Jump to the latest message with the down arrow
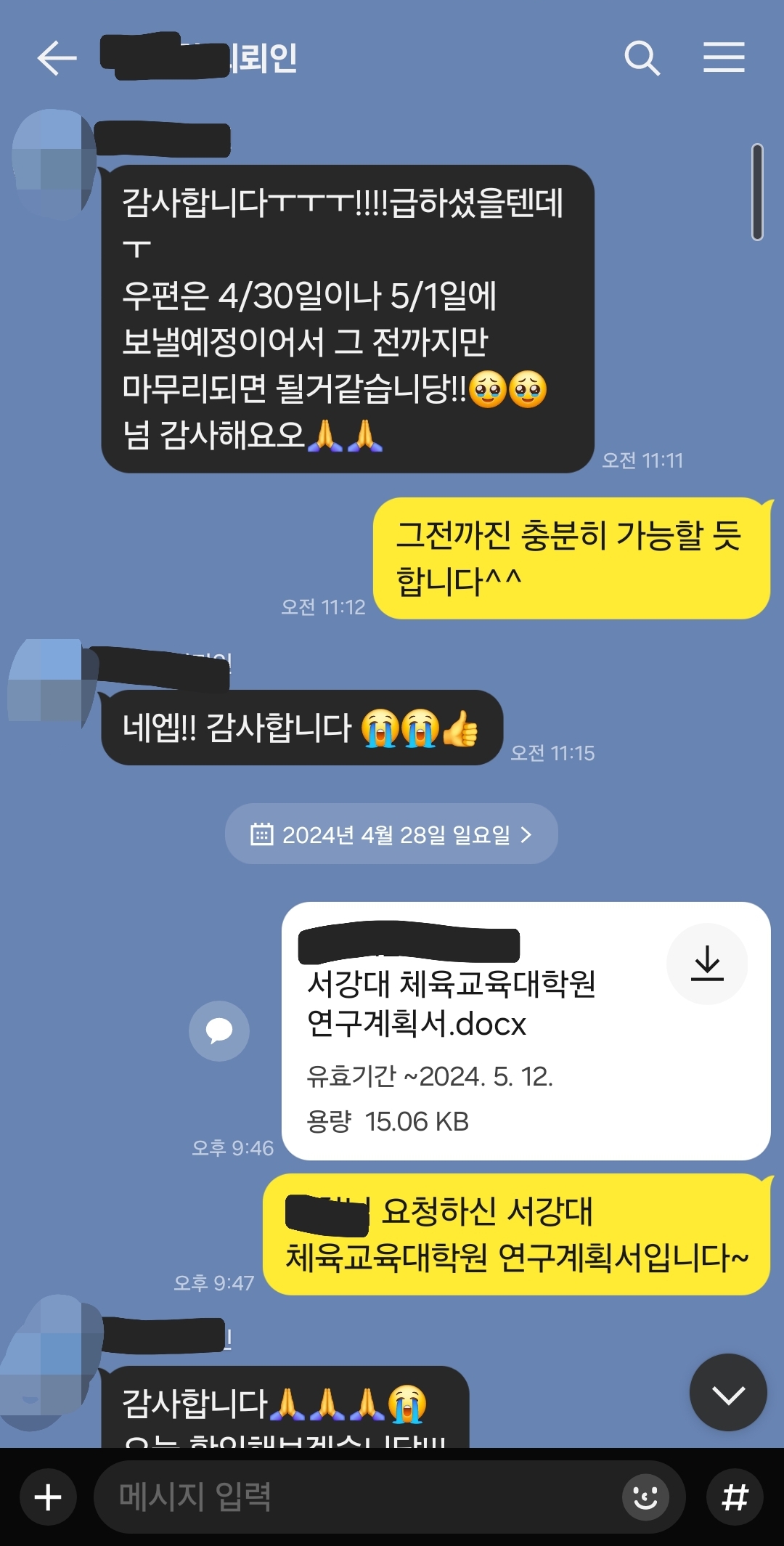Screen dimensions: 784x1546 click(x=728, y=1393)
